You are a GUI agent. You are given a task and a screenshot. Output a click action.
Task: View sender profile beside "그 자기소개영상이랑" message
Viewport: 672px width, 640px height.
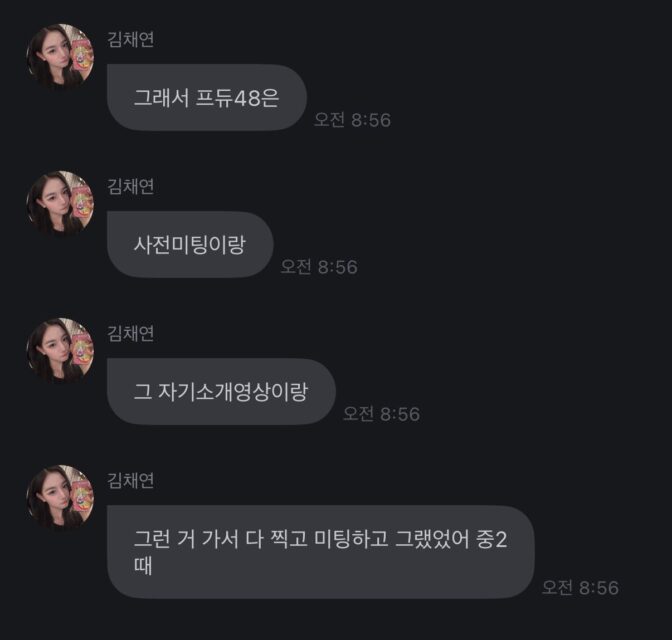pos(59,351)
